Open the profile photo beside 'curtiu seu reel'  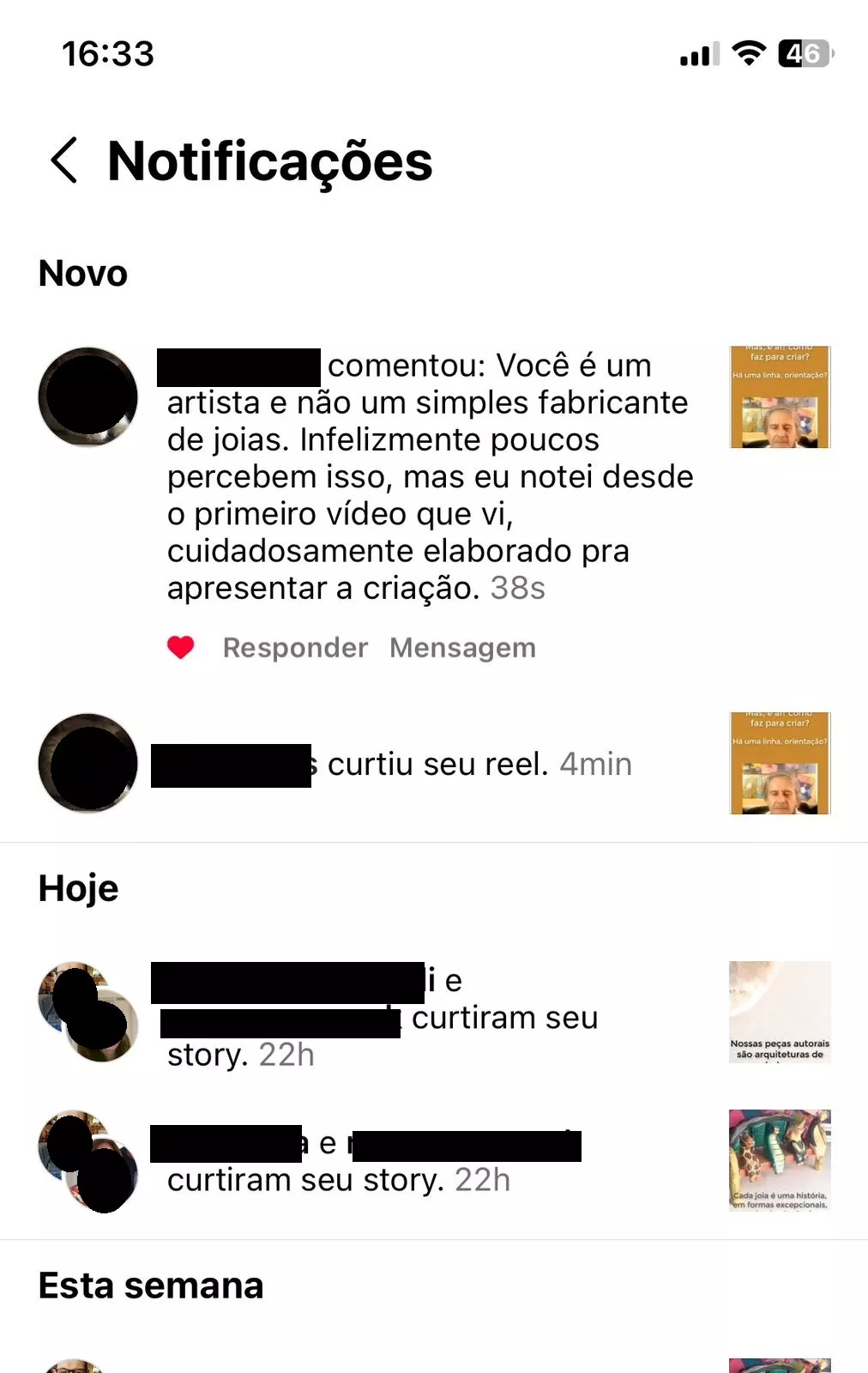tap(87, 763)
